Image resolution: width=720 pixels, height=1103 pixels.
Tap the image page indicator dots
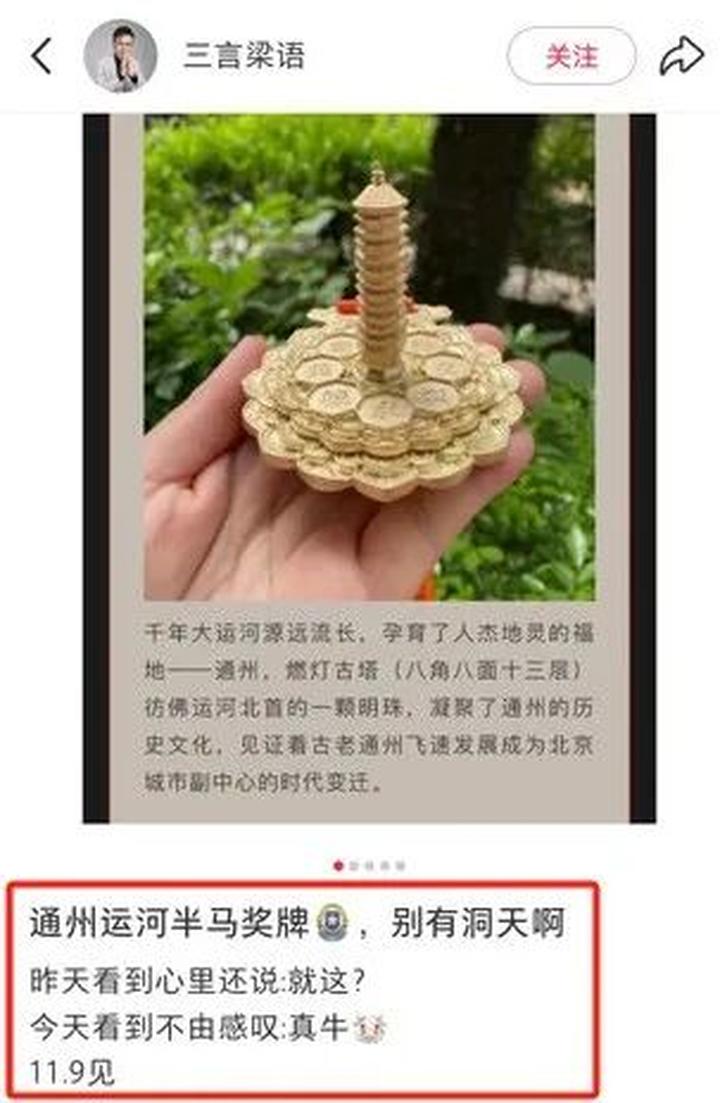[x=369, y=865]
